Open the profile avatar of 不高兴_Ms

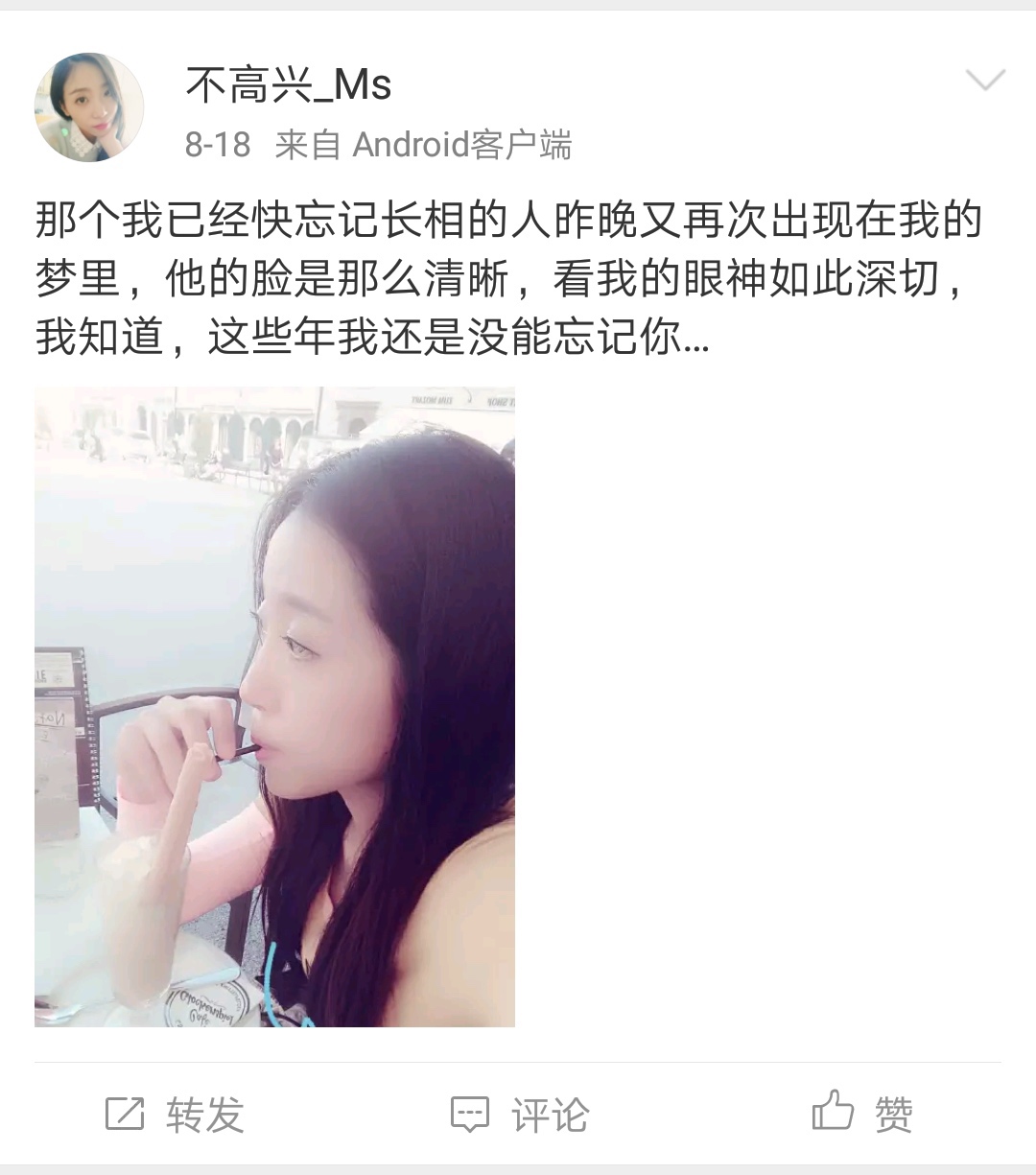89,107
